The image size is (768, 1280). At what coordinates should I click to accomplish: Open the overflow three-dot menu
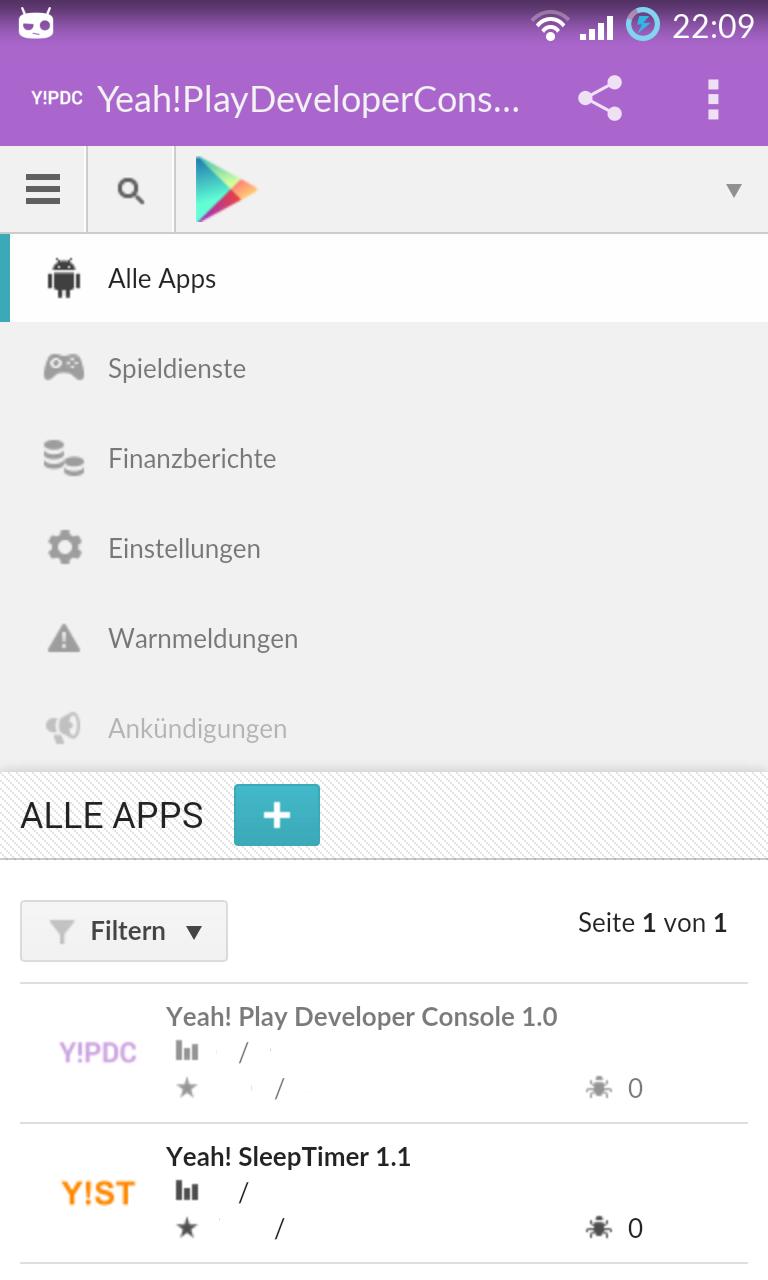713,99
